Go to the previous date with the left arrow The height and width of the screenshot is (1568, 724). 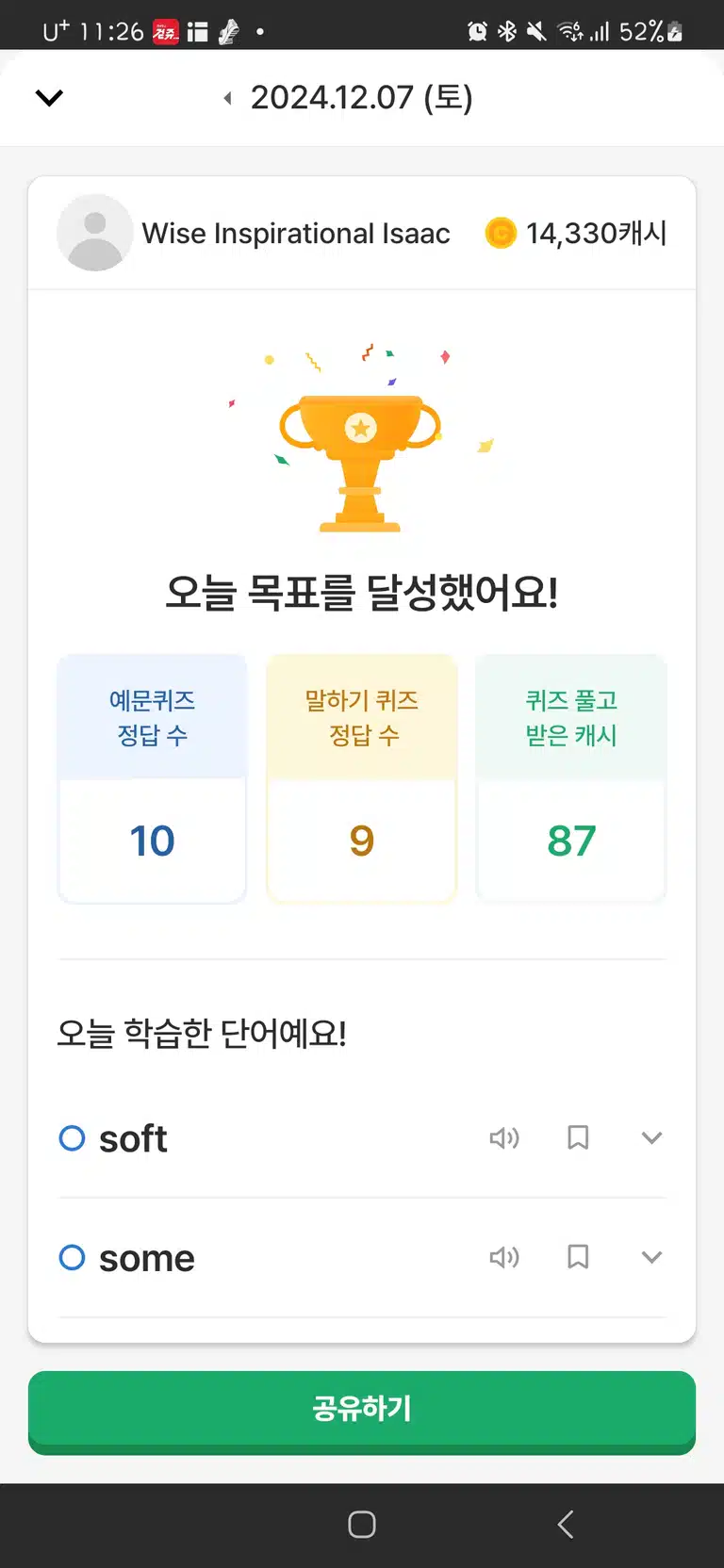click(227, 98)
